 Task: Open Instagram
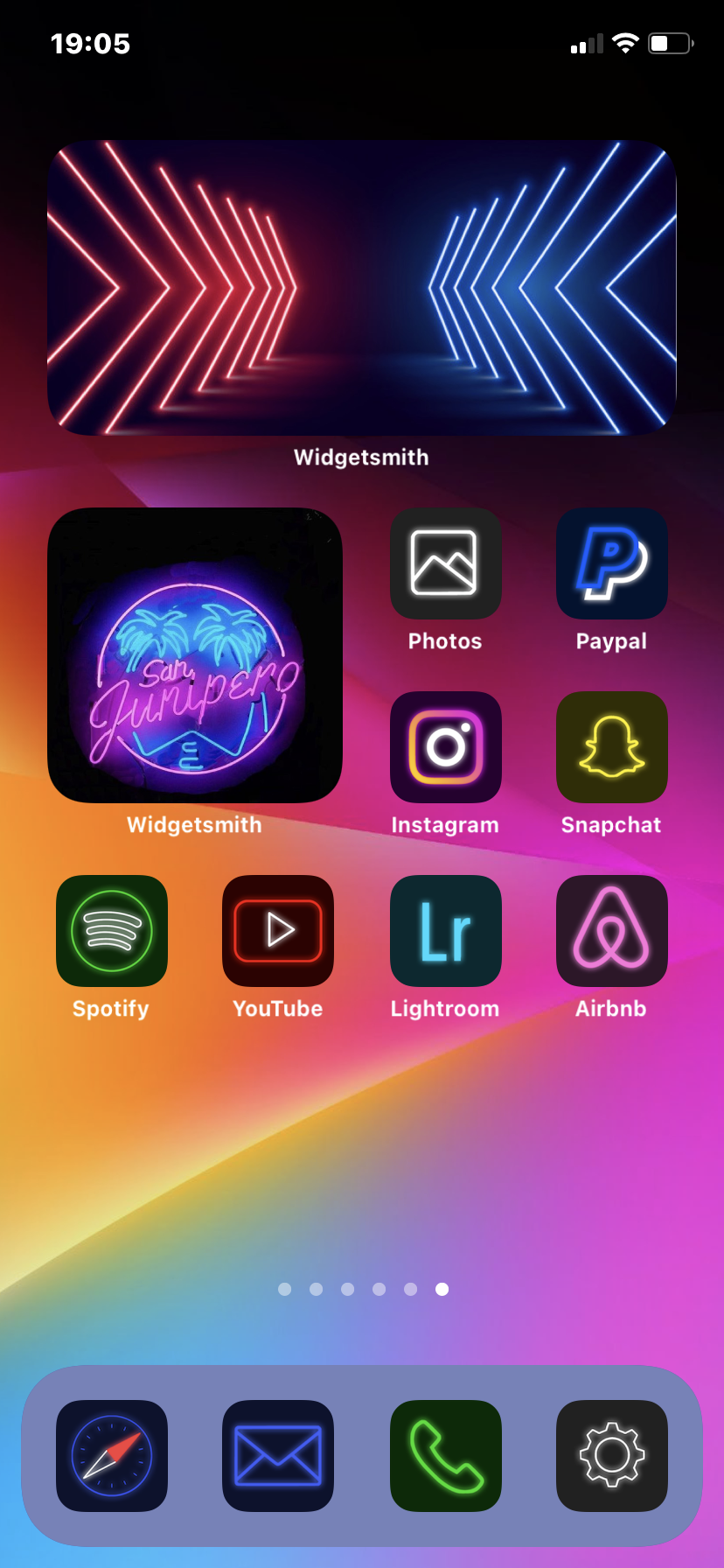click(445, 747)
